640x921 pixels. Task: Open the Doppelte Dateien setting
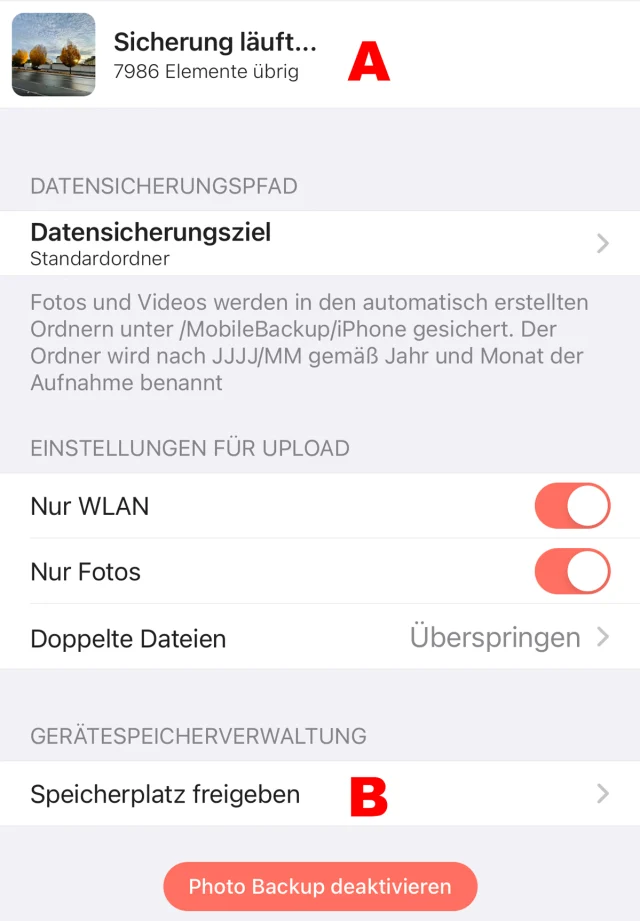click(x=320, y=637)
